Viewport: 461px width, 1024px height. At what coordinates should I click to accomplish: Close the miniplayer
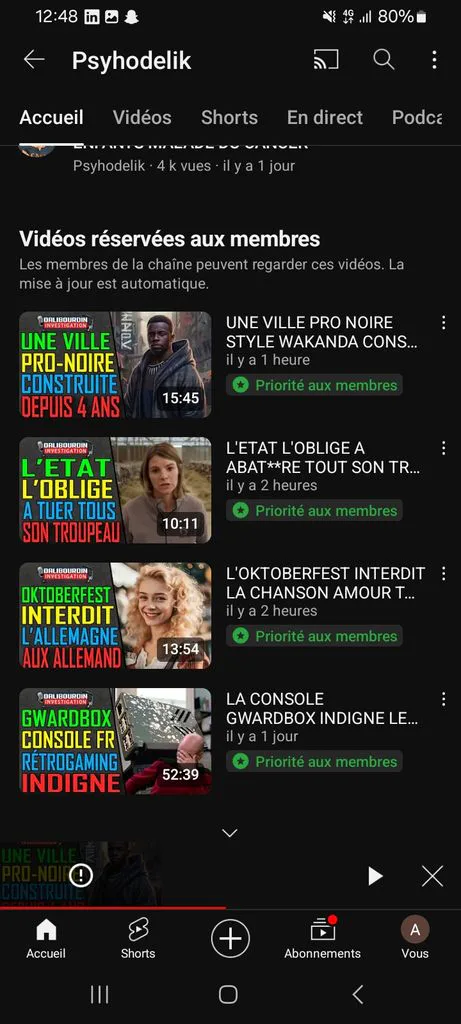coord(432,876)
